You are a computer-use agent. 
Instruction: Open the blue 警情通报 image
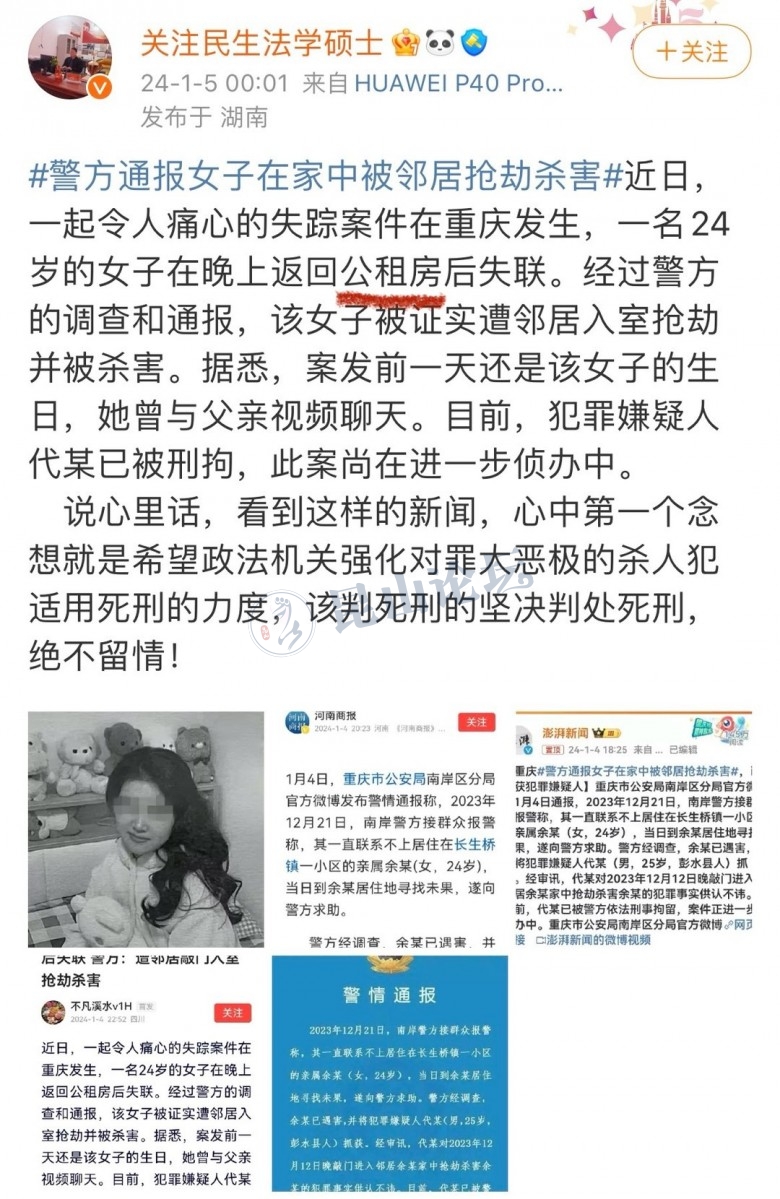[390, 1075]
